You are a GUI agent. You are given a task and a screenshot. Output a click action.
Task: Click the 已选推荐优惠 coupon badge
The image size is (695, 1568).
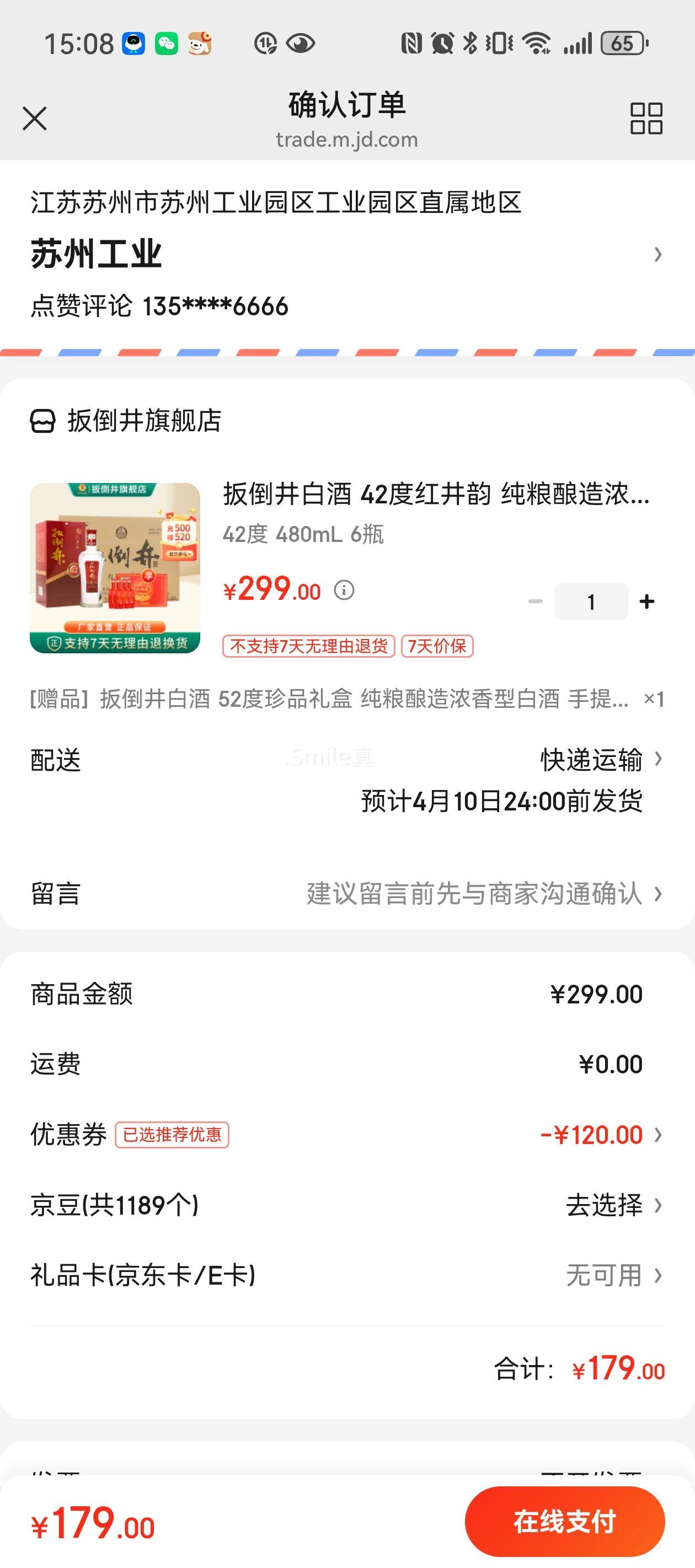pyautogui.click(x=171, y=1134)
